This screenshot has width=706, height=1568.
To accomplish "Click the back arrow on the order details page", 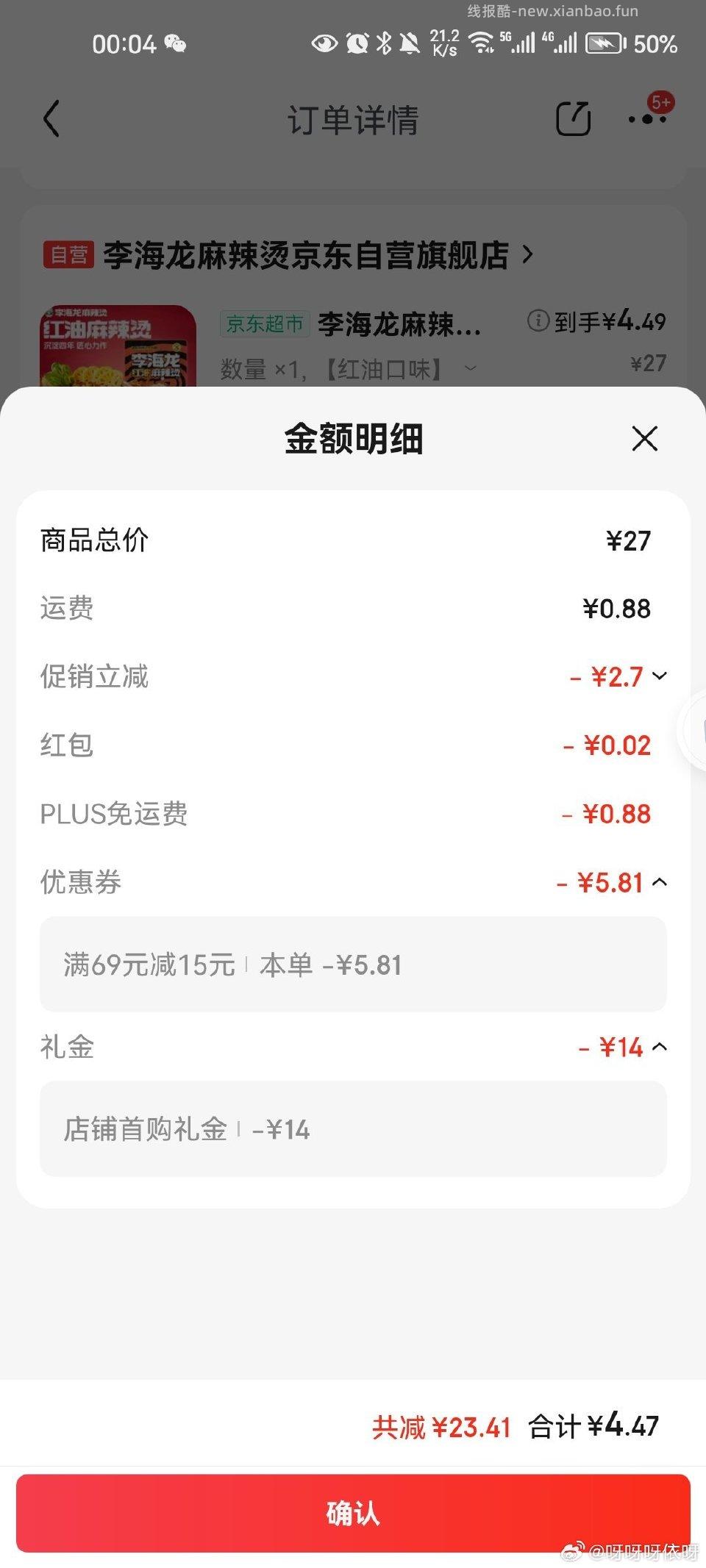I will pyautogui.click(x=50, y=120).
